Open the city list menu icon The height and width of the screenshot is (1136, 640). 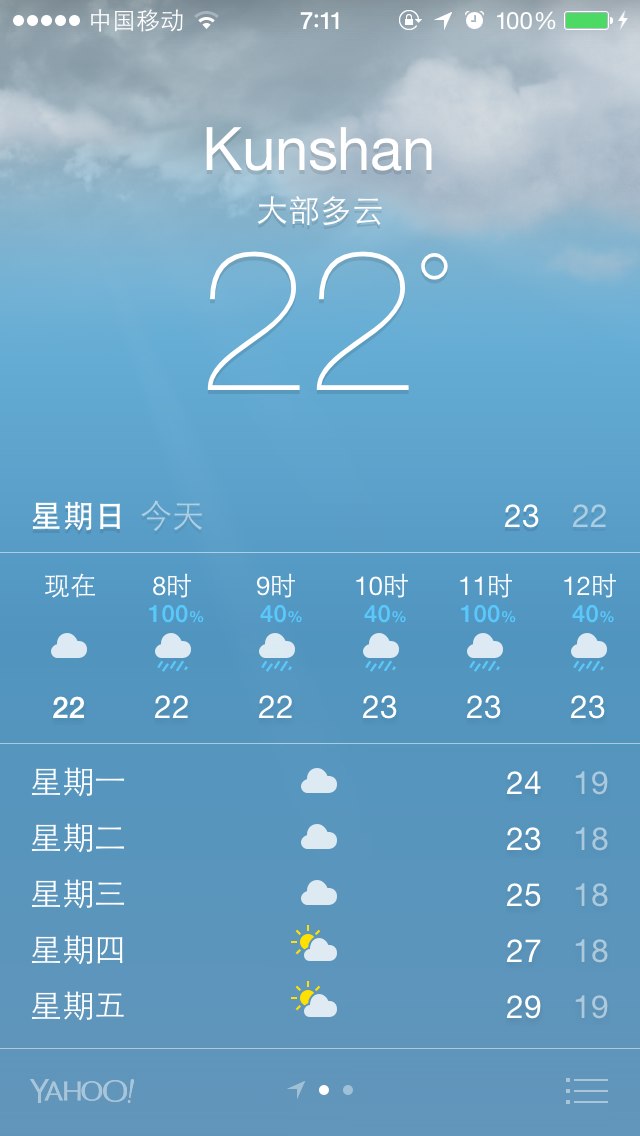click(587, 1090)
